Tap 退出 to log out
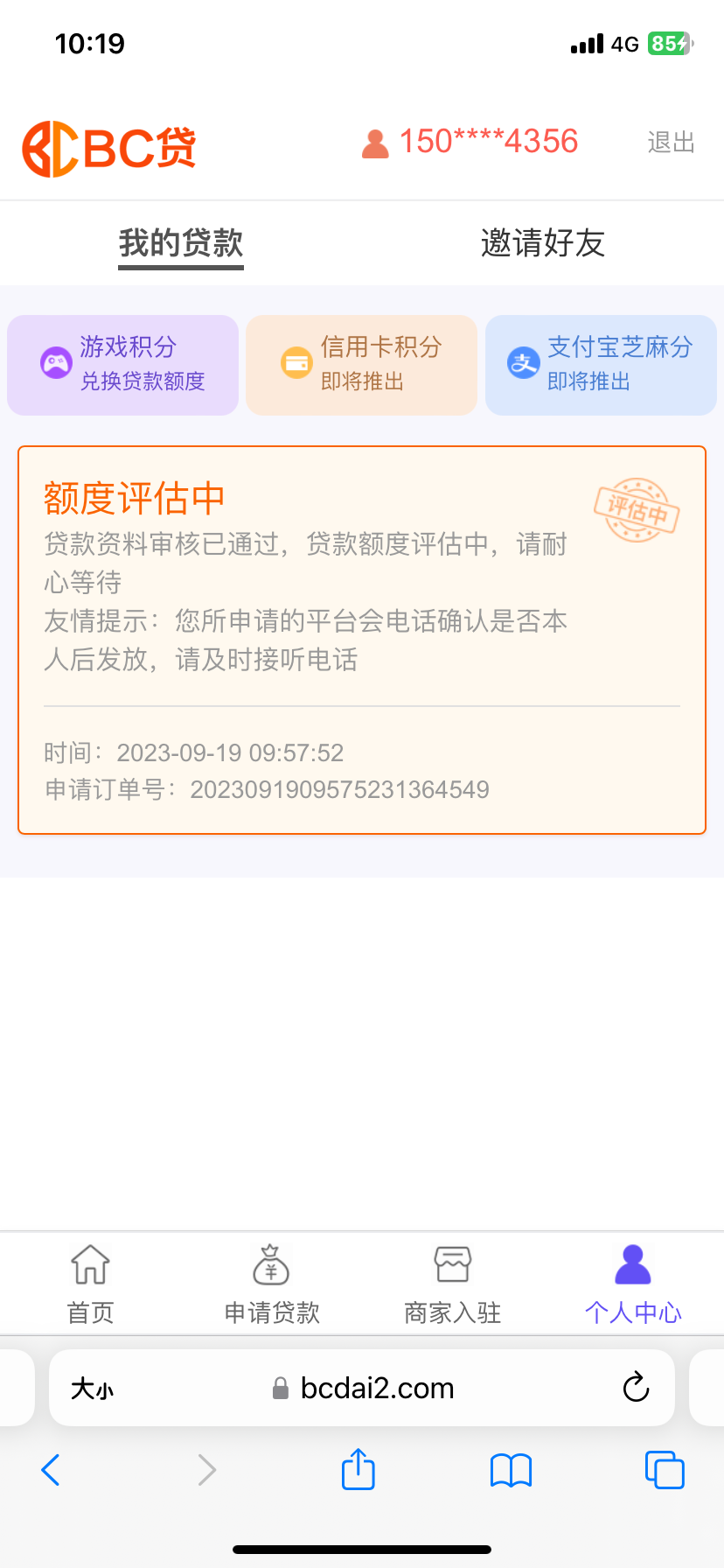724x1568 pixels. [x=670, y=143]
